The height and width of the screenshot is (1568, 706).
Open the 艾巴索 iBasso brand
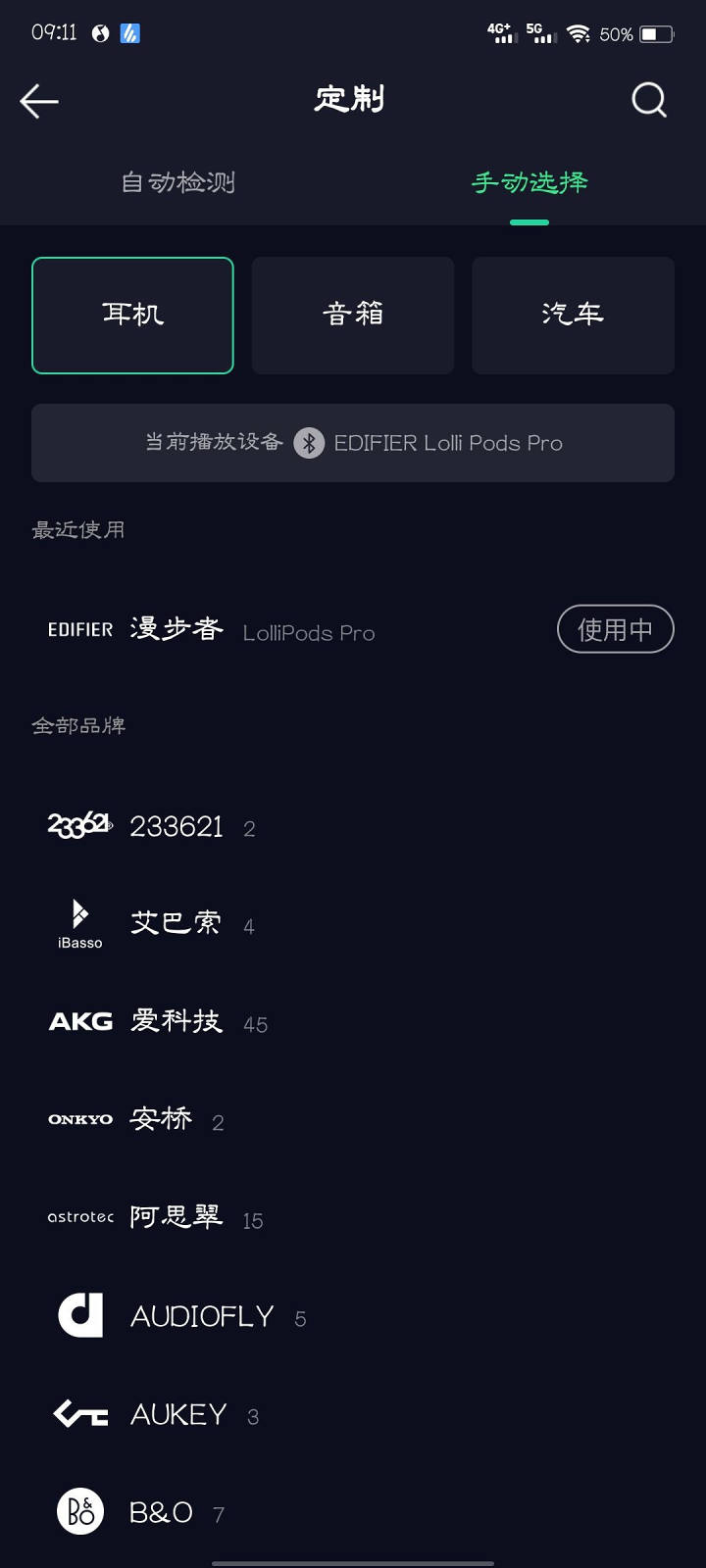353,925
